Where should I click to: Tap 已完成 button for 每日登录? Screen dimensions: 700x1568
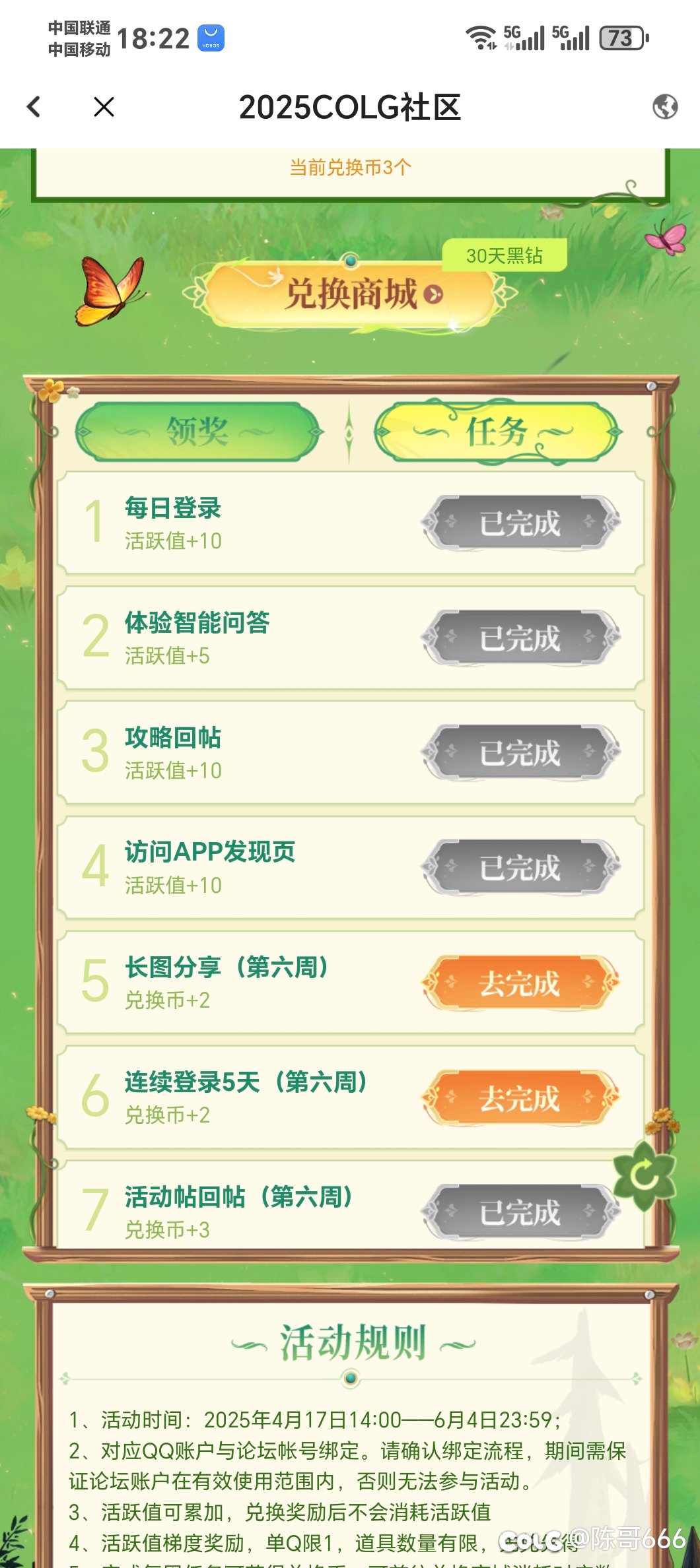coord(520,523)
